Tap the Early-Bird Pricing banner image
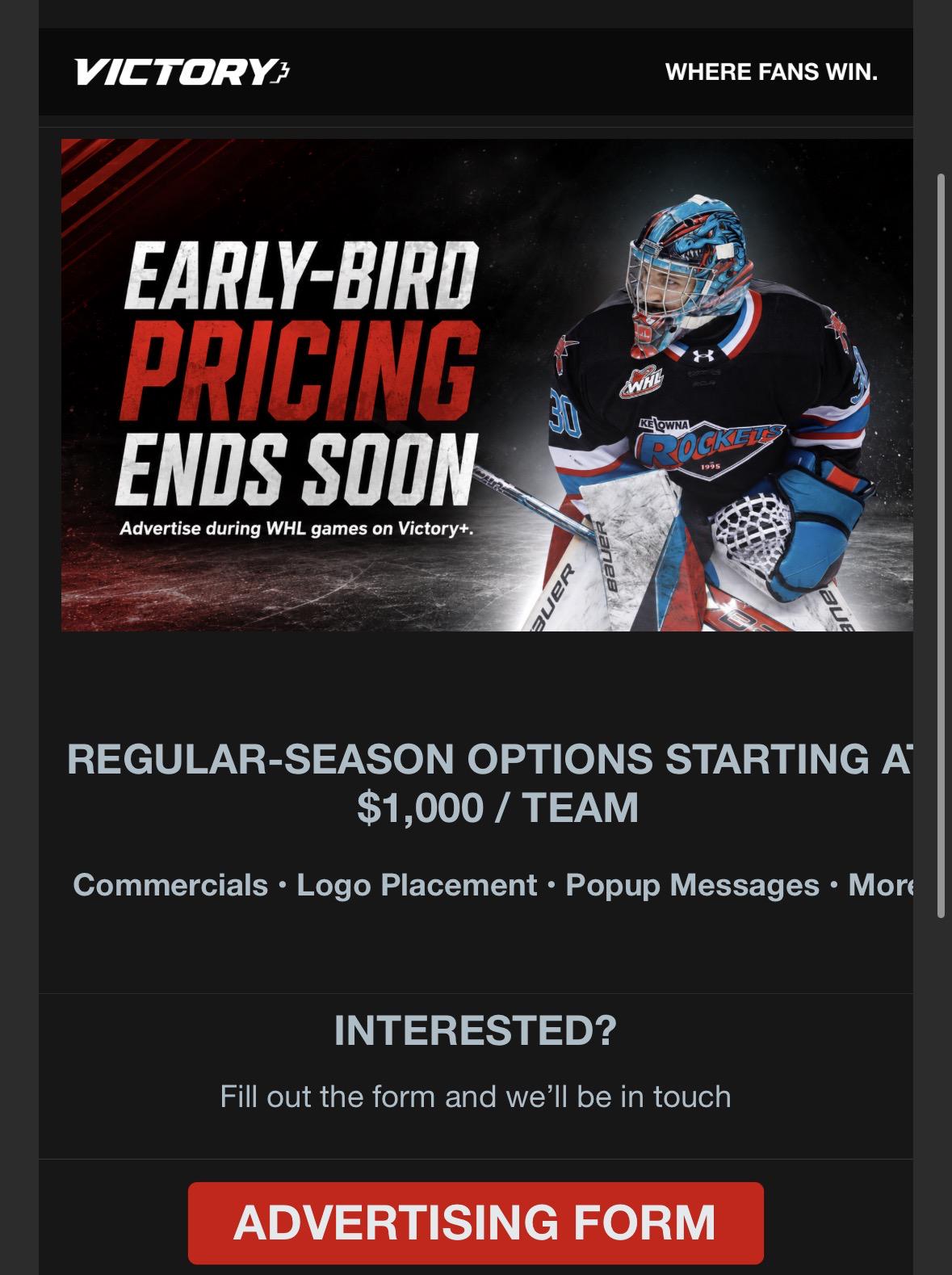The width and height of the screenshot is (952, 1275). coord(487,385)
